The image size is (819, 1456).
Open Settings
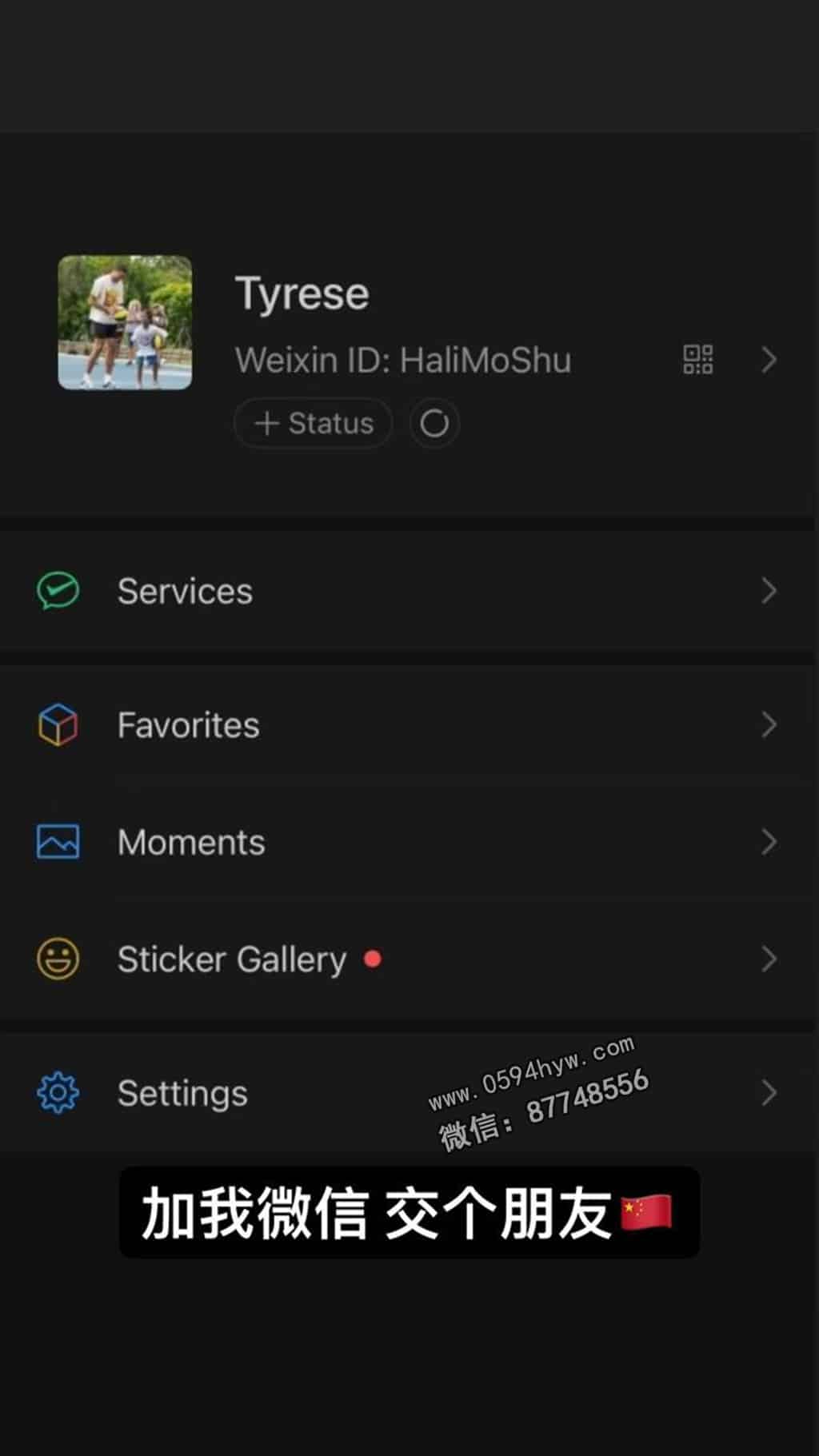pos(409,1093)
